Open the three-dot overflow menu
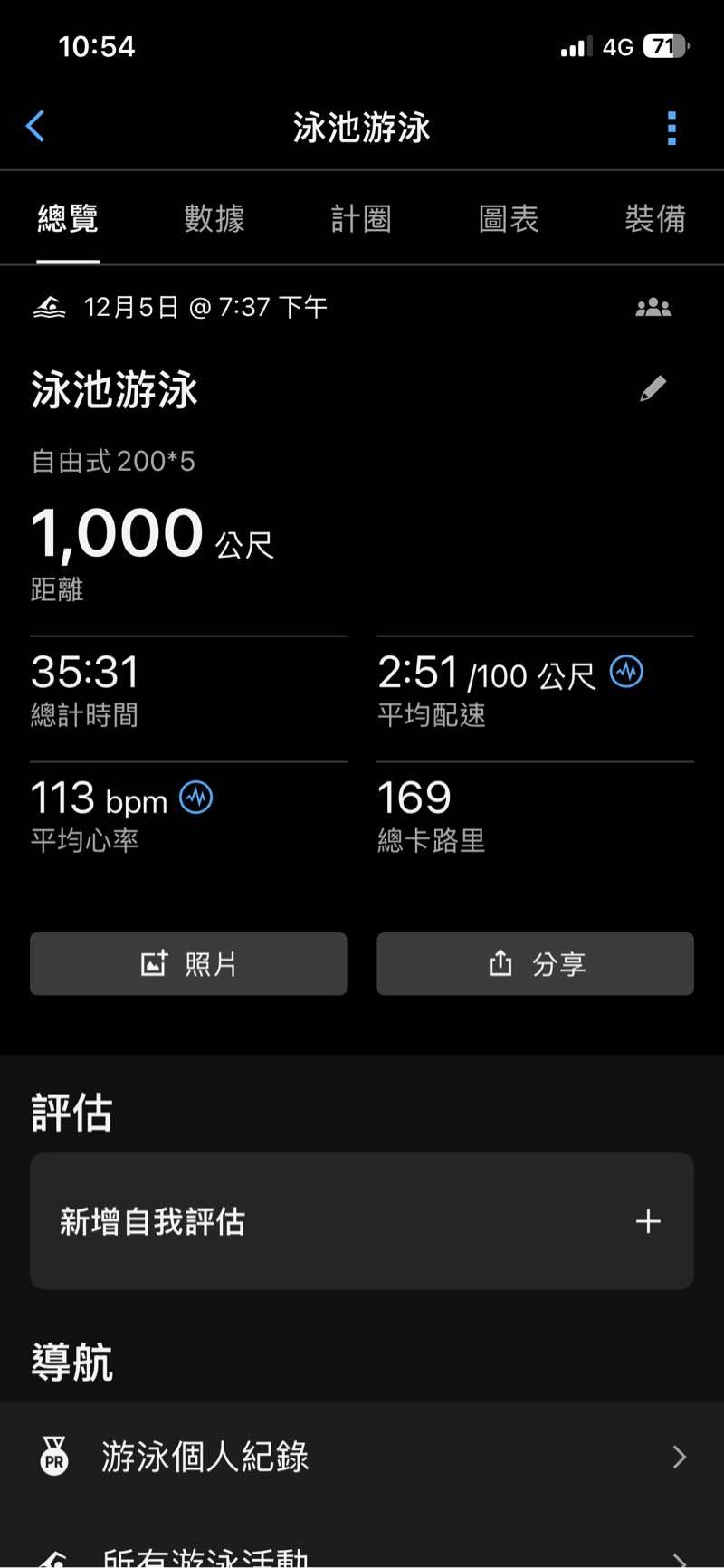724x1568 pixels. (x=672, y=129)
